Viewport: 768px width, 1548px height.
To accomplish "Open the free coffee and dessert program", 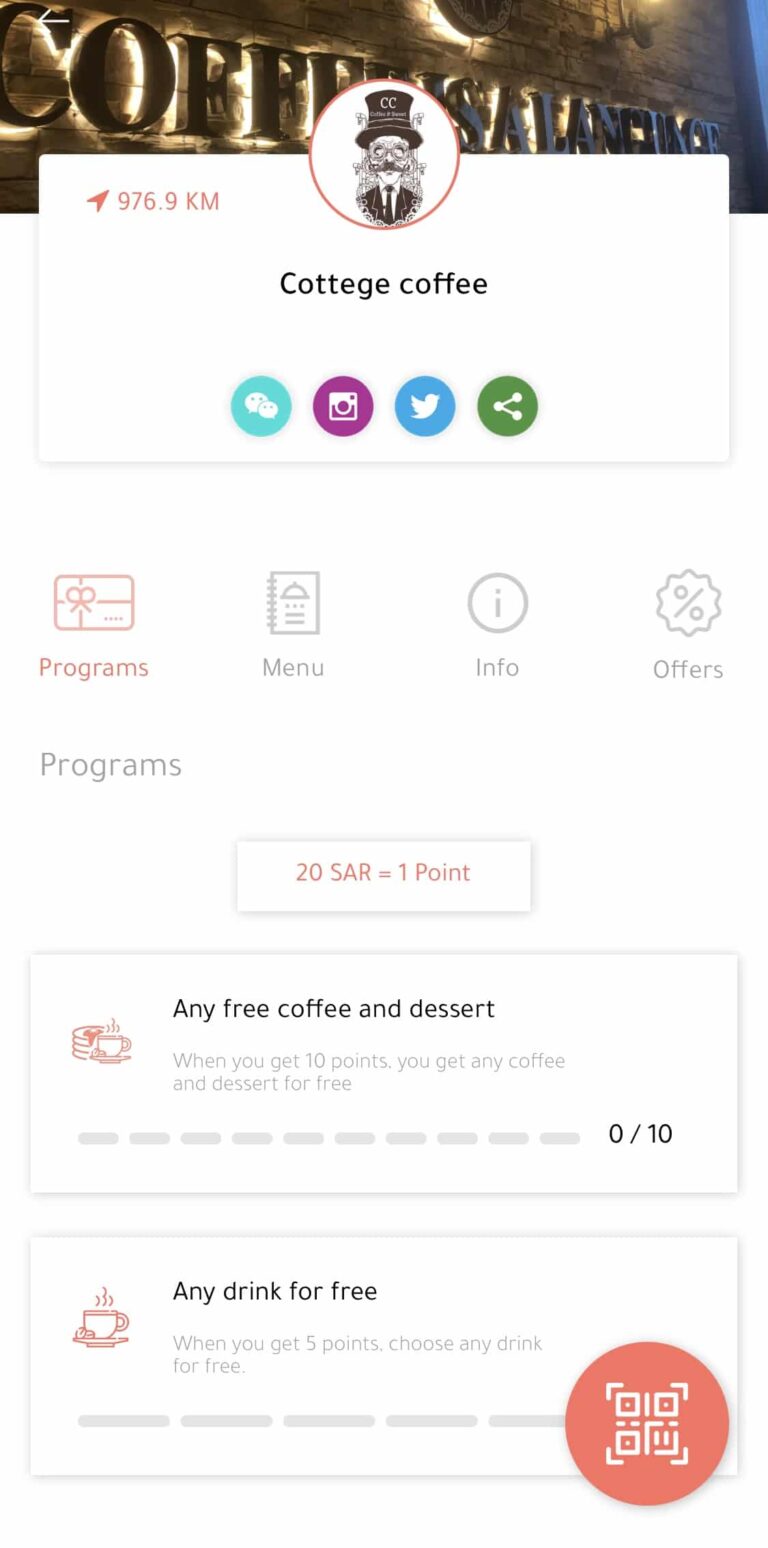I will coord(384,1073).
